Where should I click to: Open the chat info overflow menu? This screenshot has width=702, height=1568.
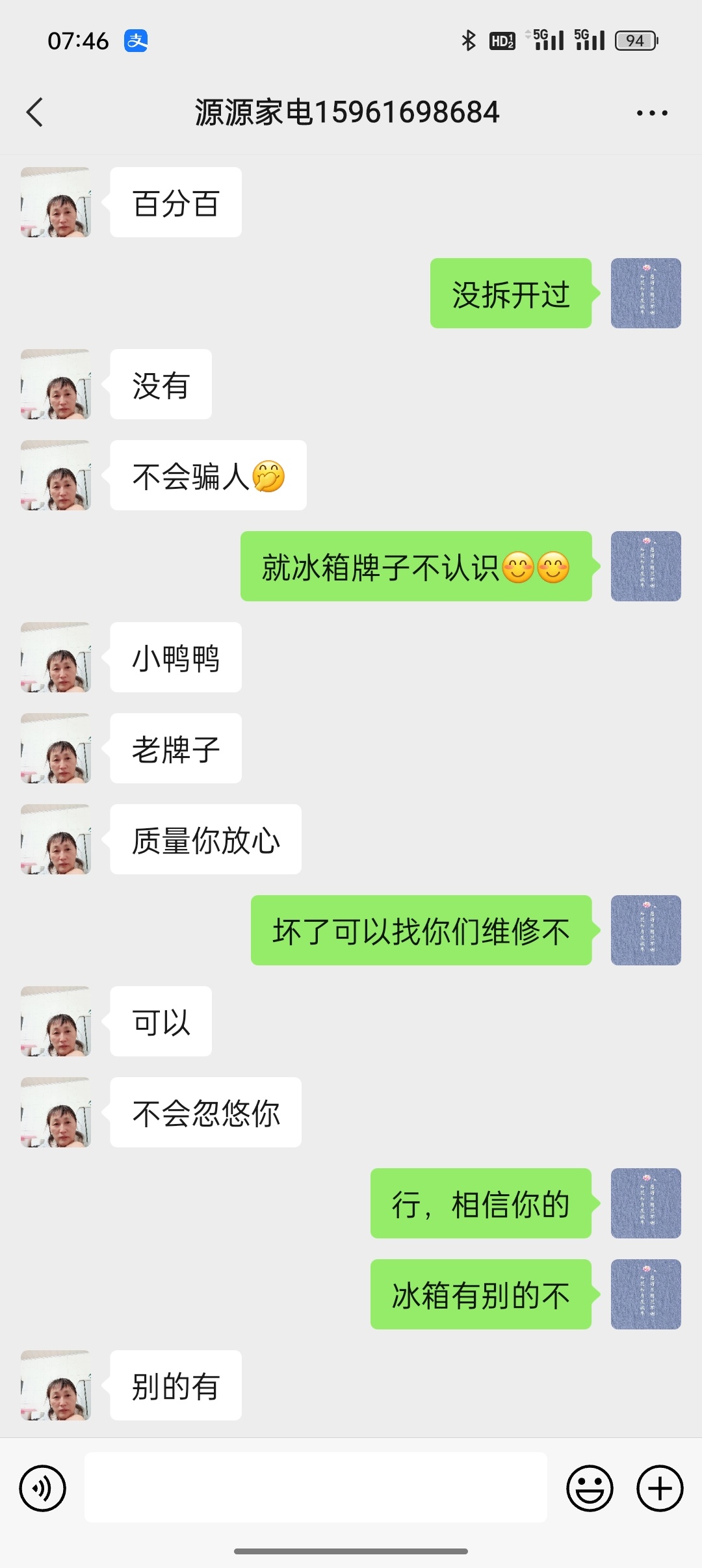[x=652, y=113]
